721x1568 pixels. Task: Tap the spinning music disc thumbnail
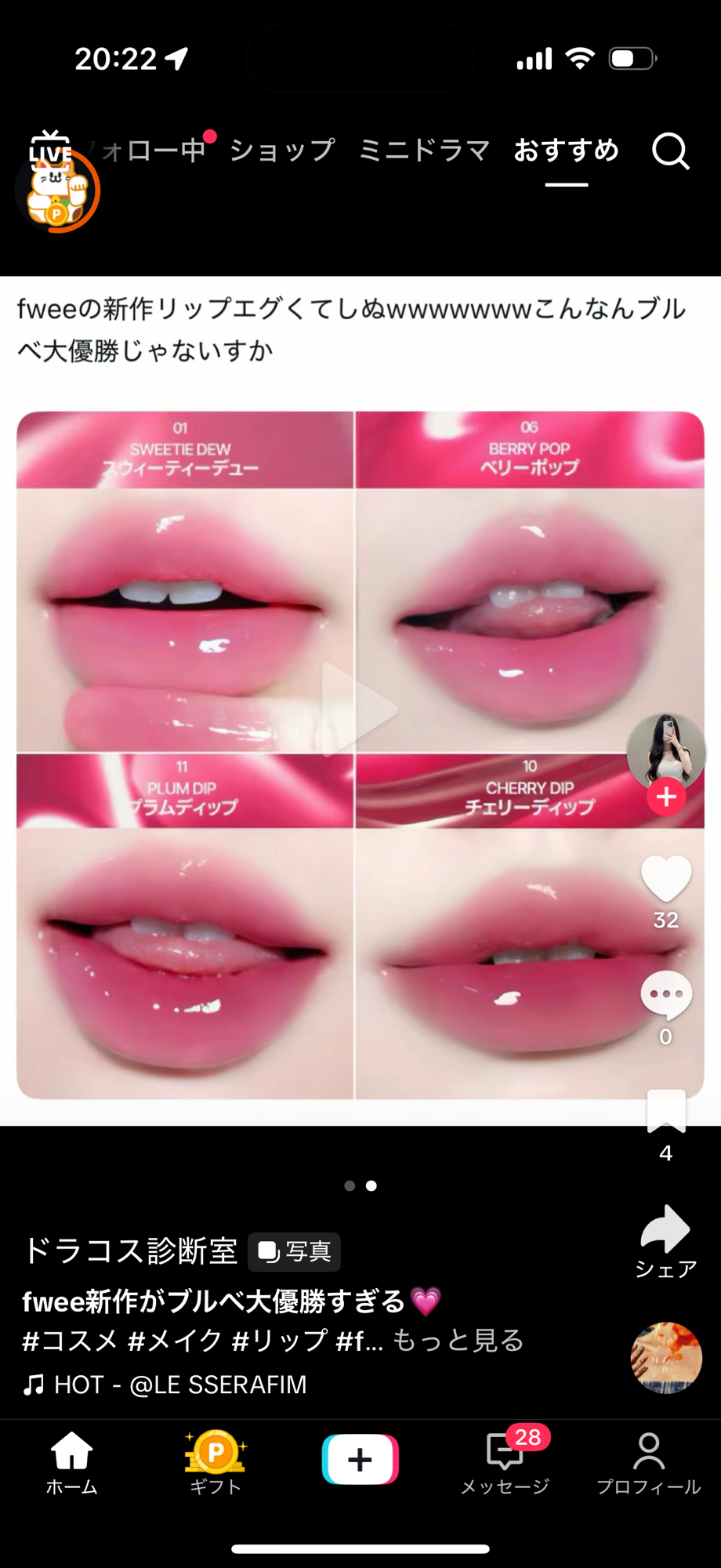pos(666,1358)
